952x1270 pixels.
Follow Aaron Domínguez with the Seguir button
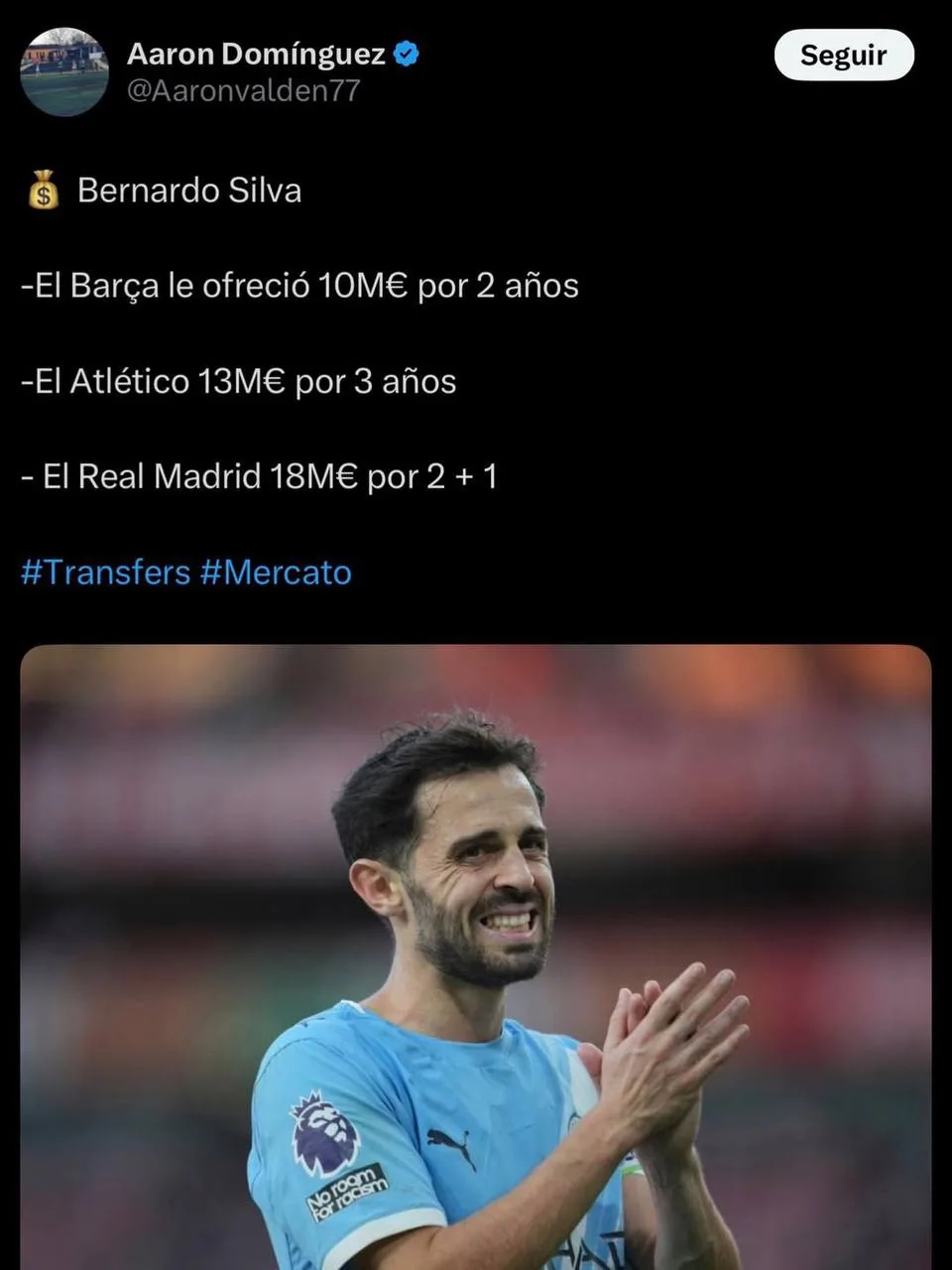844,55
